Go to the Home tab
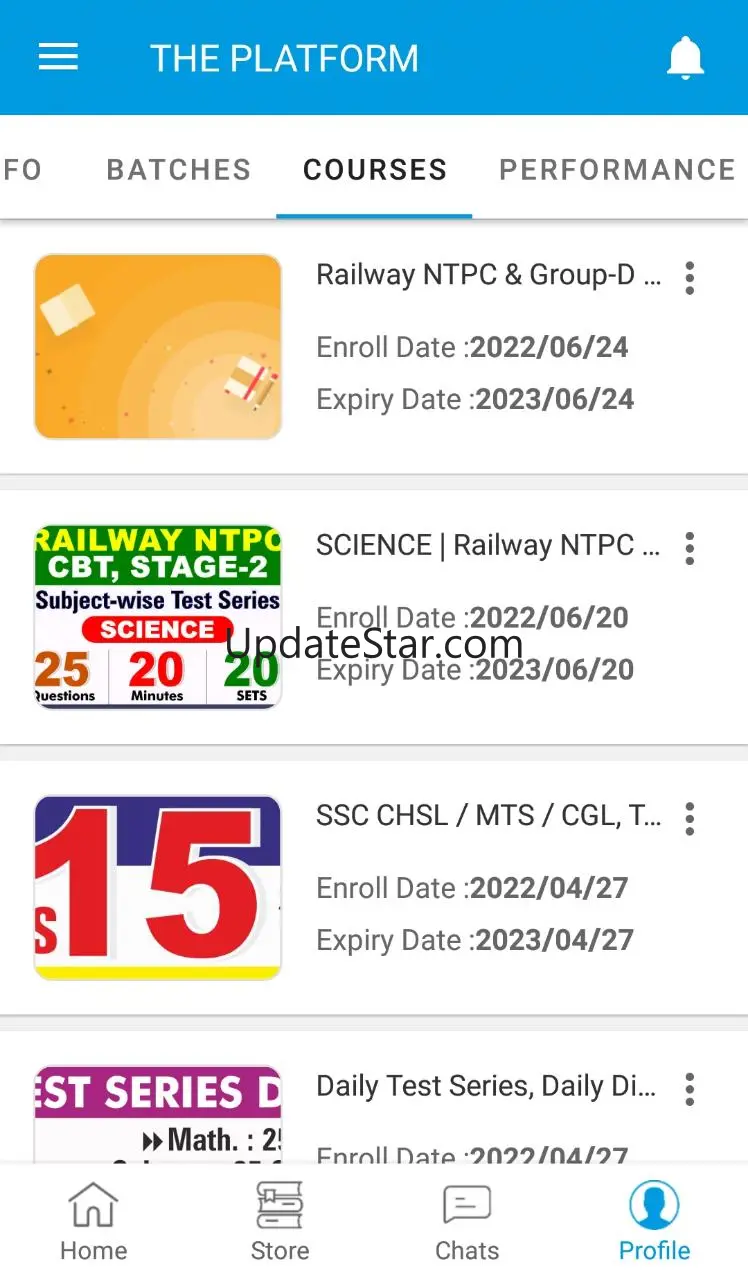 [93, 1221]
